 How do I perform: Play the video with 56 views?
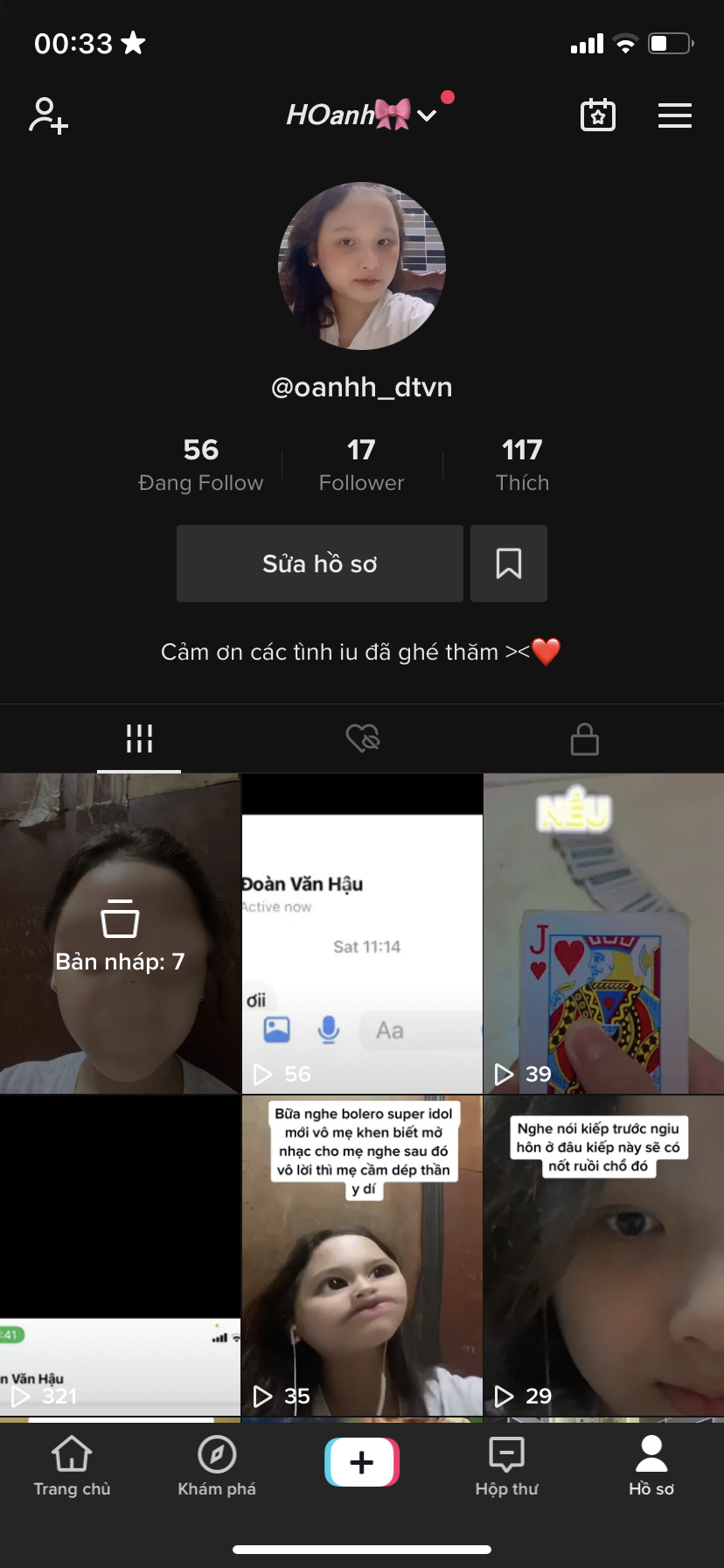click(x=362, y=934)
